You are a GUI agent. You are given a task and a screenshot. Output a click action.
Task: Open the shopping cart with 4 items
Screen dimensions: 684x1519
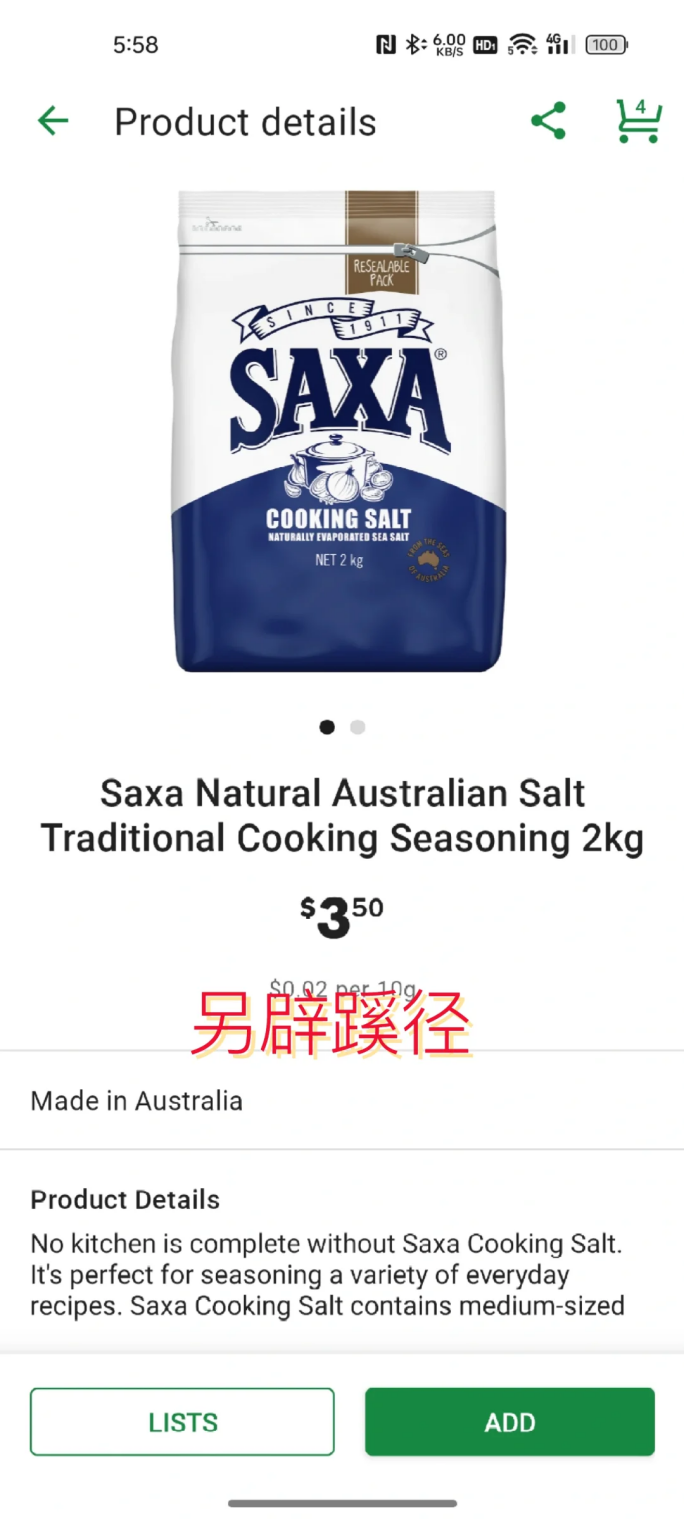[x=637, y=121]
